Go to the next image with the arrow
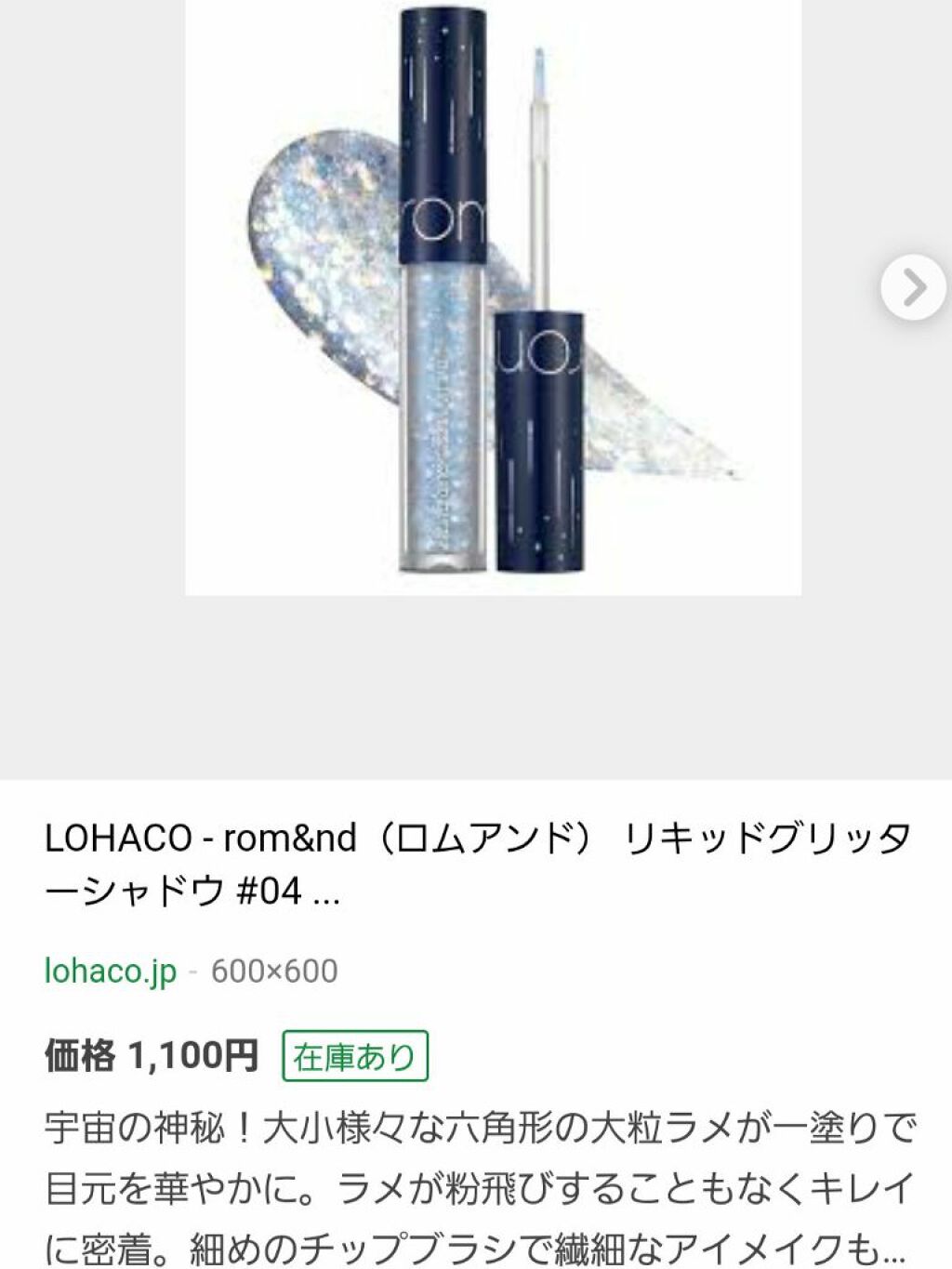The height and width of the screenshot is (1269, 952). (914, 287)
